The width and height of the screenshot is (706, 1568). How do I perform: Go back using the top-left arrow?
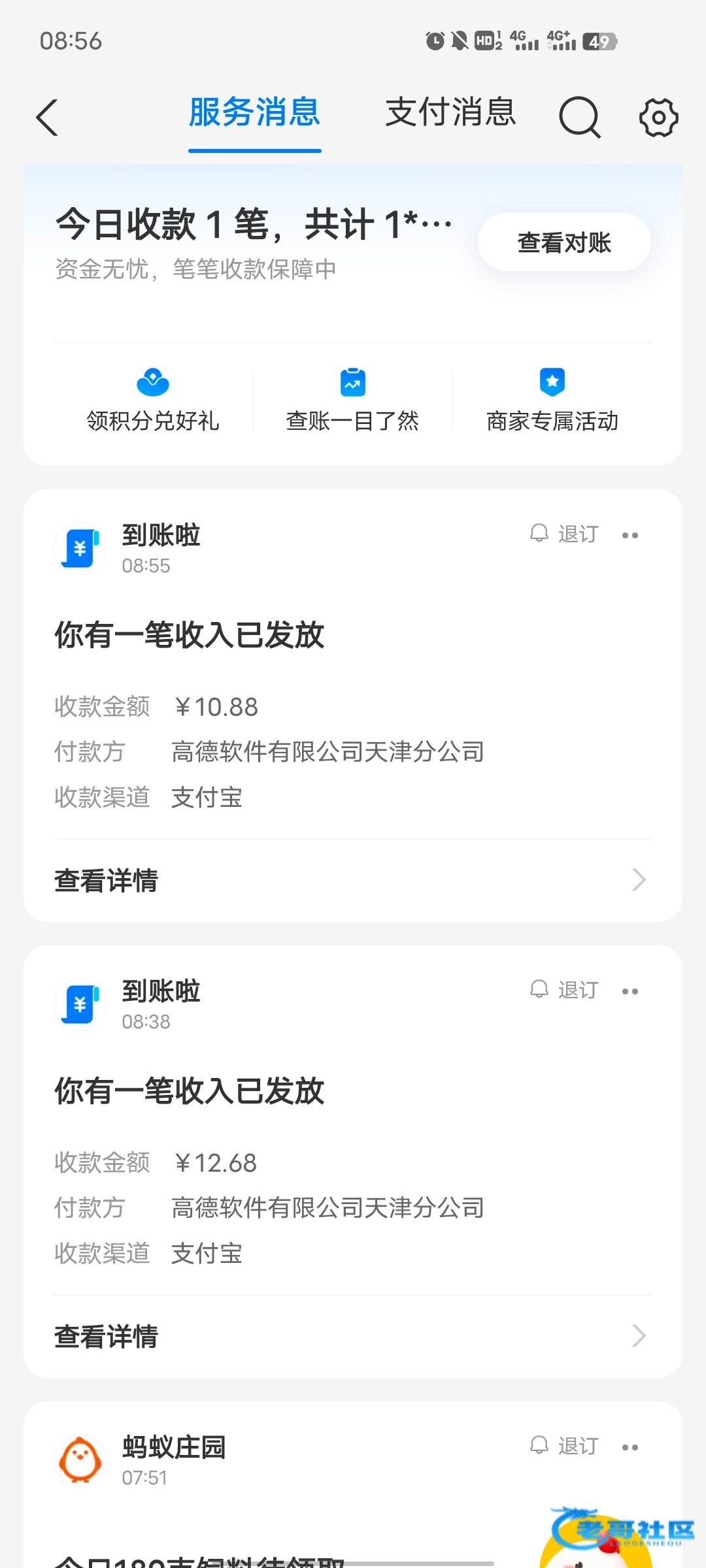(47, 118)
